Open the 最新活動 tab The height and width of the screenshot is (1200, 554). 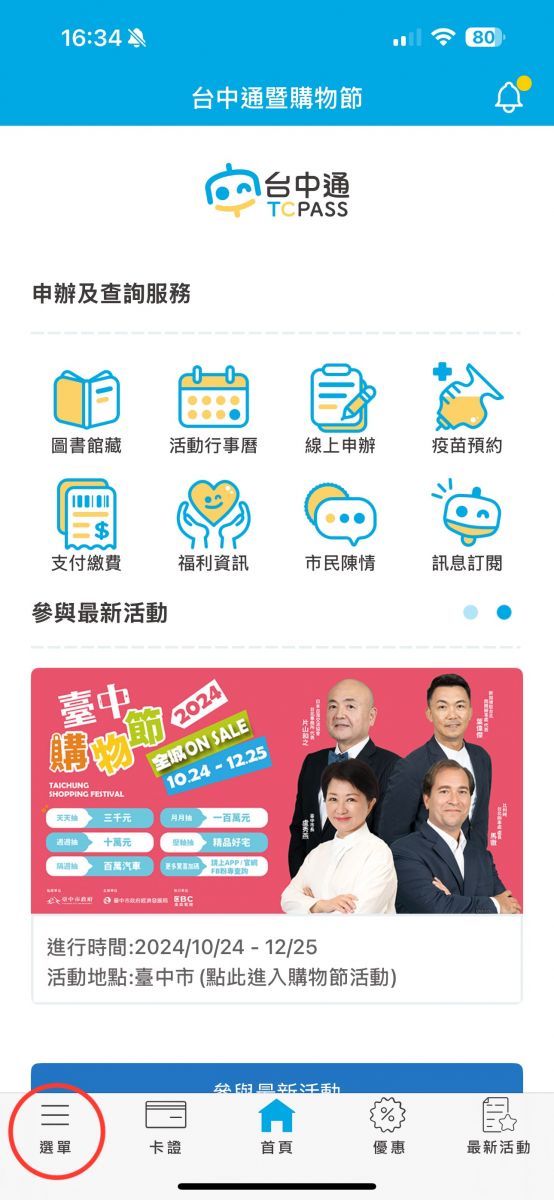[x=499, y=1130]
